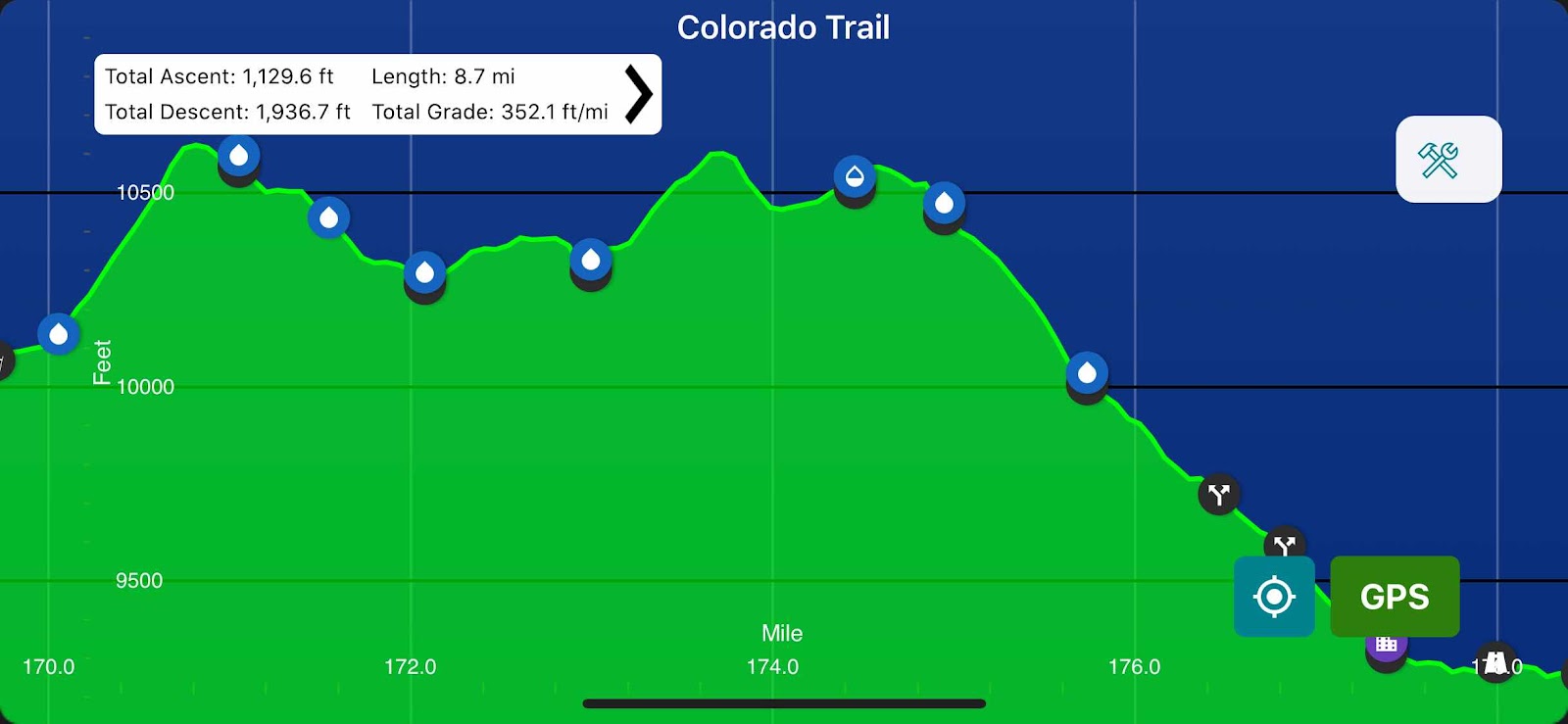This screenshot has height=724, width=1568.
Task: Open the tools menu button
Action: (1447, 160)
